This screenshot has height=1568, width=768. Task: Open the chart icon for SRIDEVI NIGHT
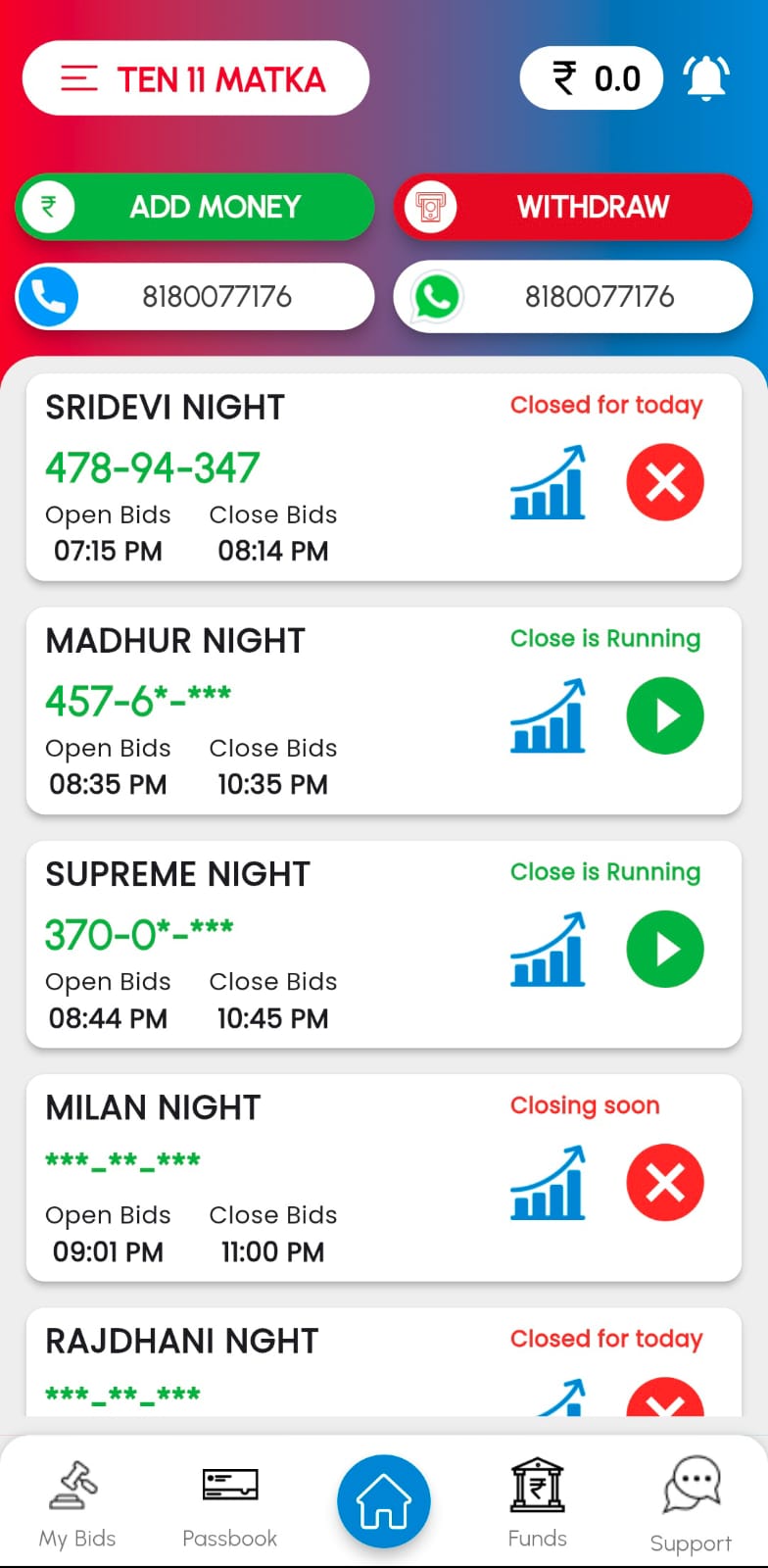click(548, 482)
